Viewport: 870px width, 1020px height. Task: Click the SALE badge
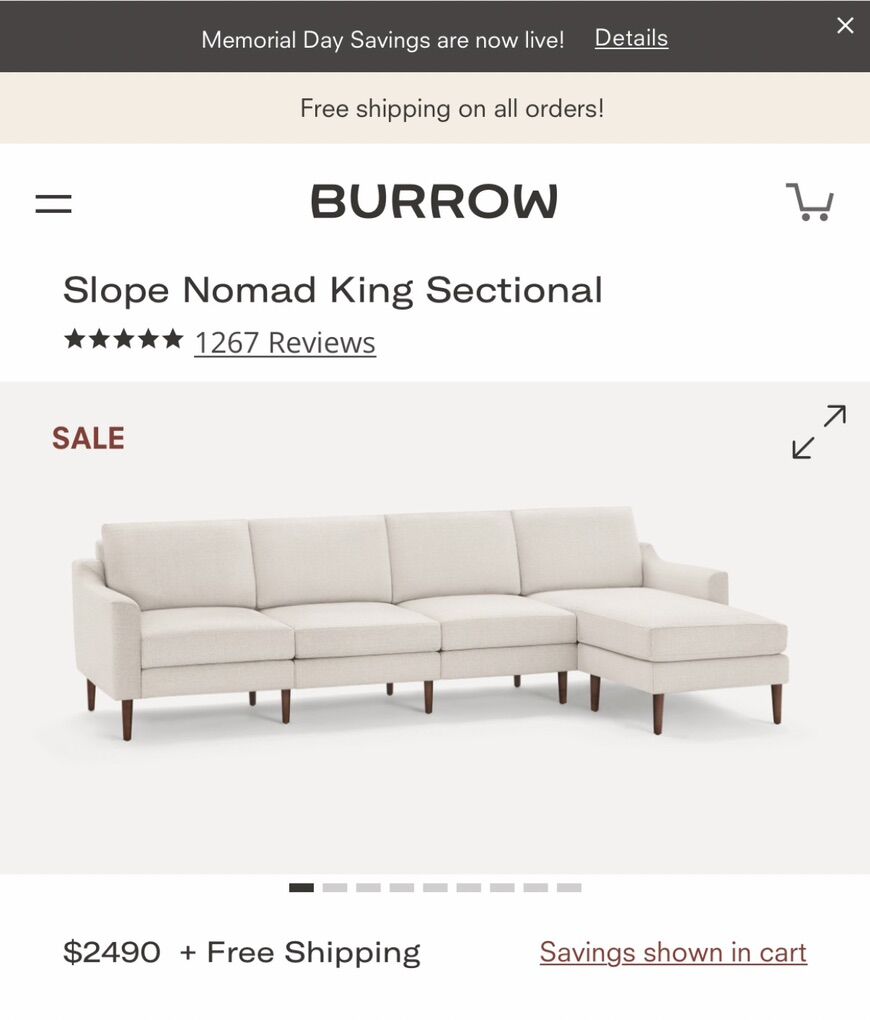click(x=87, y=437)
